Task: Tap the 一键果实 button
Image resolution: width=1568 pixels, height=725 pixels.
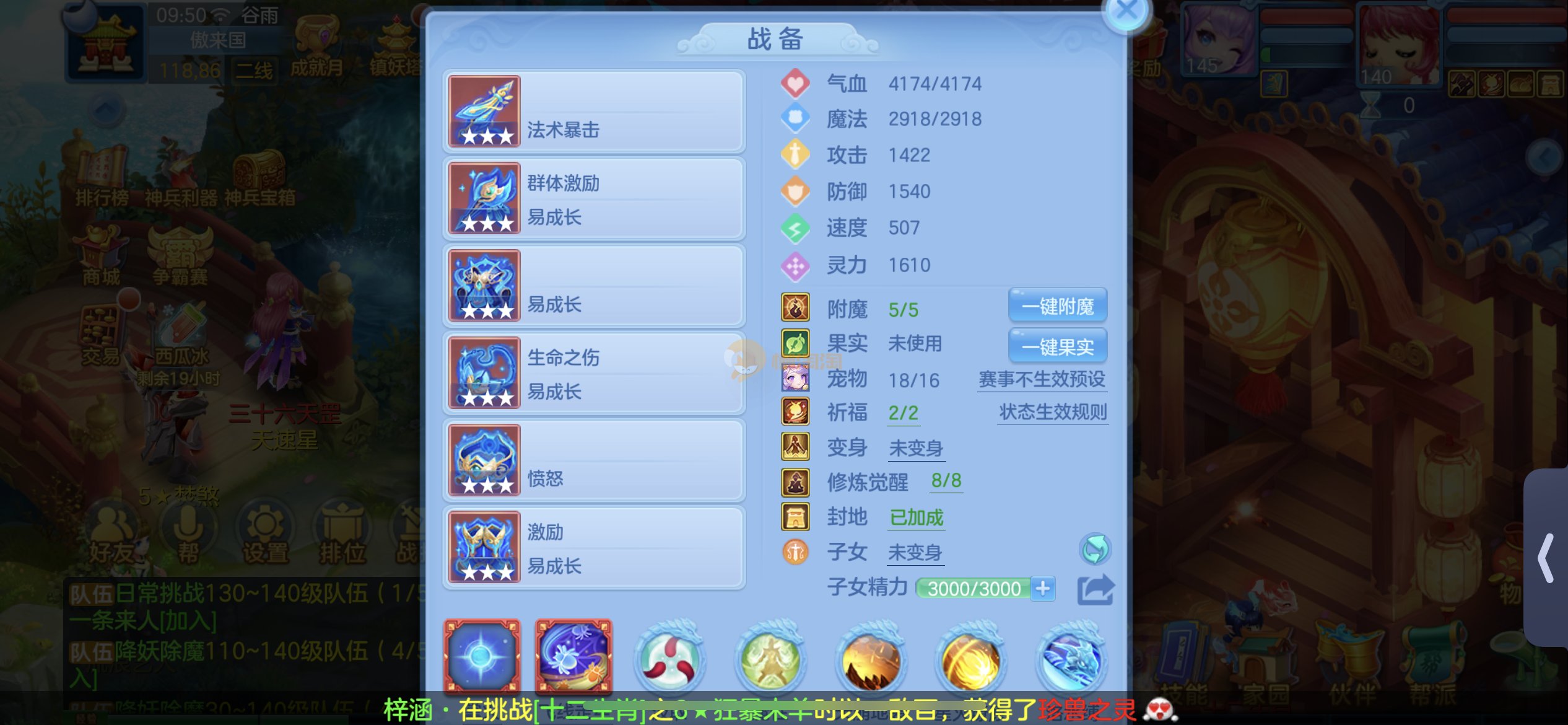Action: 1057,346
